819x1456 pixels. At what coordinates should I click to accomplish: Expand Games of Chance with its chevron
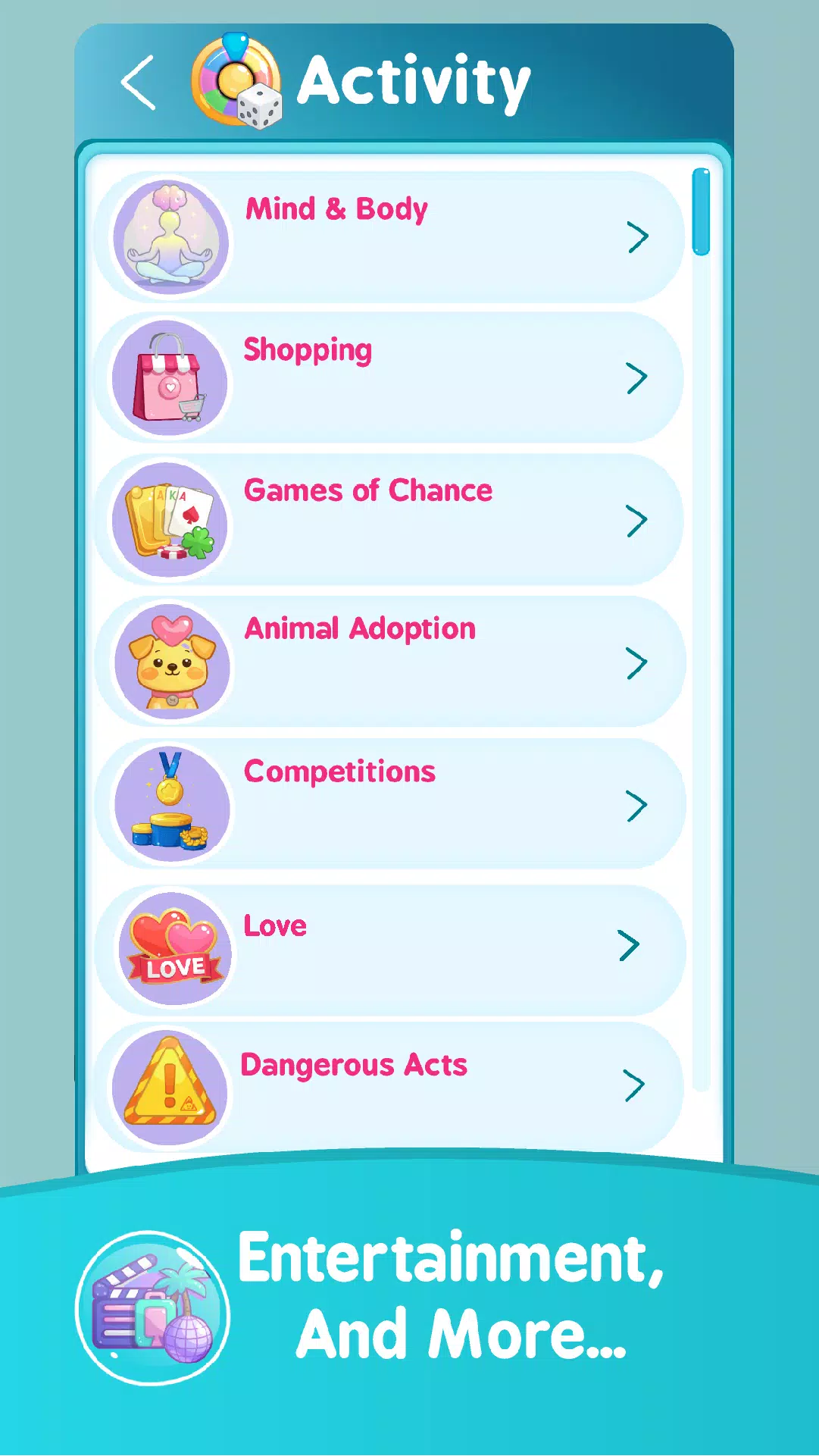636,520
